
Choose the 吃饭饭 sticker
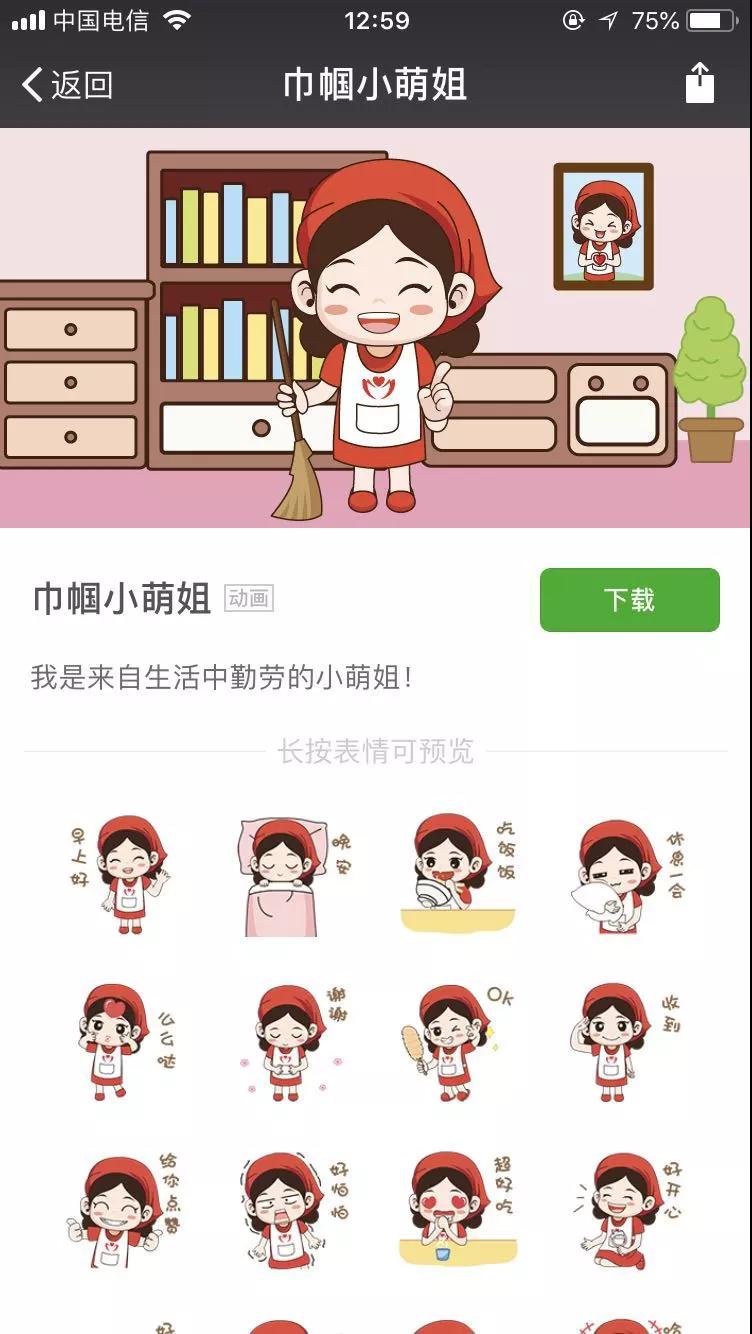(460, 874)
